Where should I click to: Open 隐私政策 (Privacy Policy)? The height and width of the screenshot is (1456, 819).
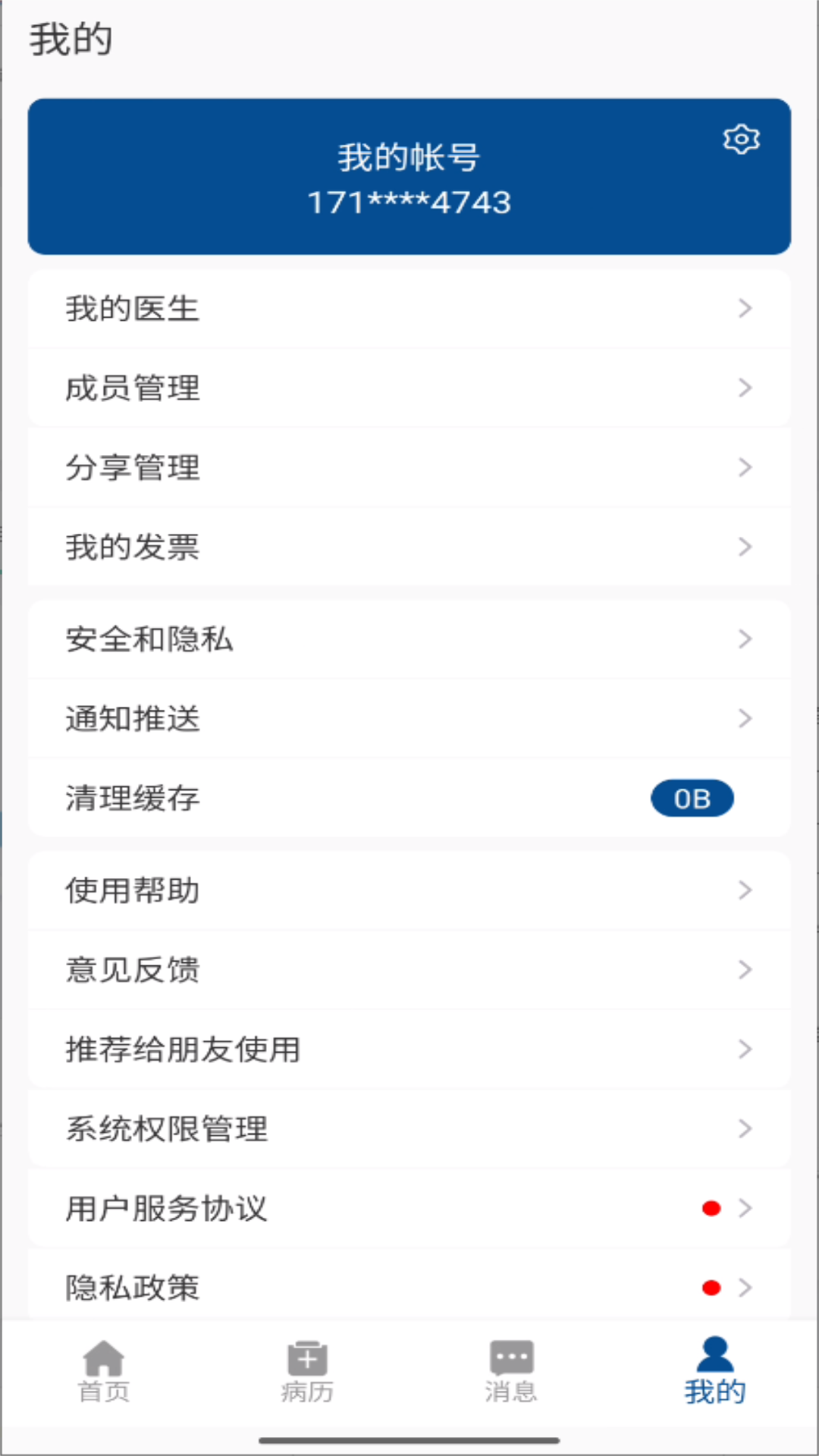409,1287
